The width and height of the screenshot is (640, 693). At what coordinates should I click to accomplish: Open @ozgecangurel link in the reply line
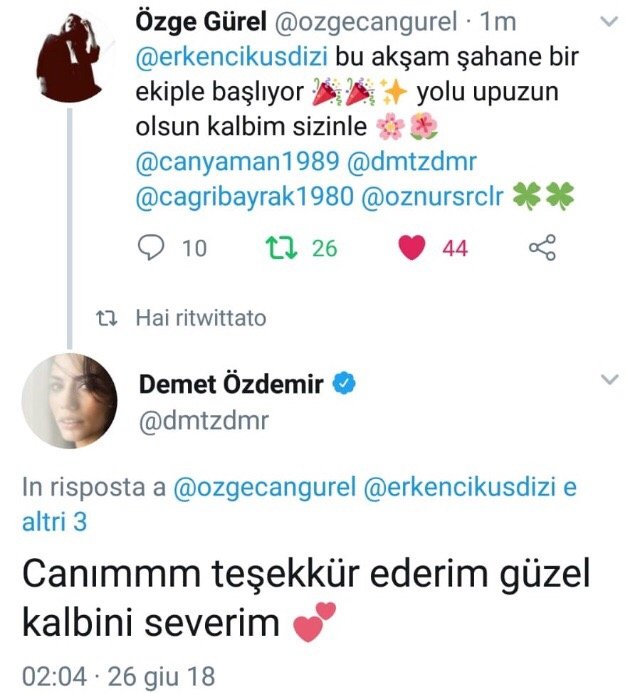[x=264, y=487]
